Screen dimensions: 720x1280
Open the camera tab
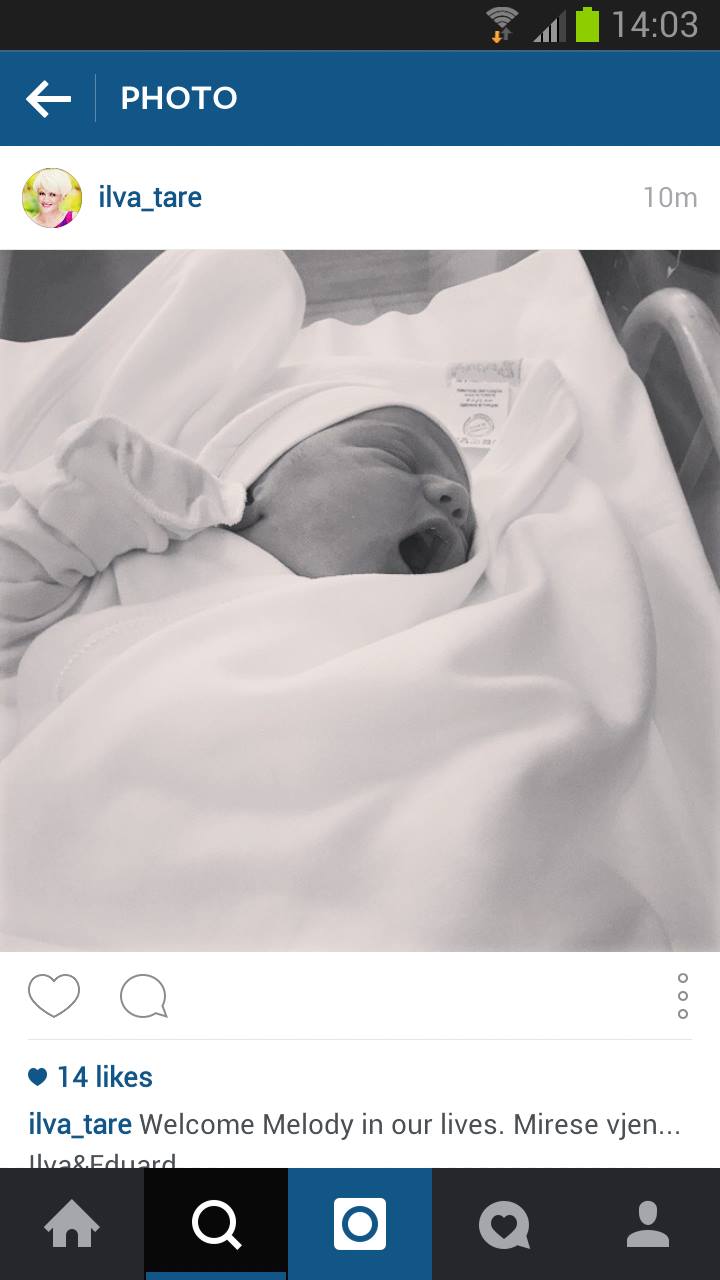point(360,1225)
